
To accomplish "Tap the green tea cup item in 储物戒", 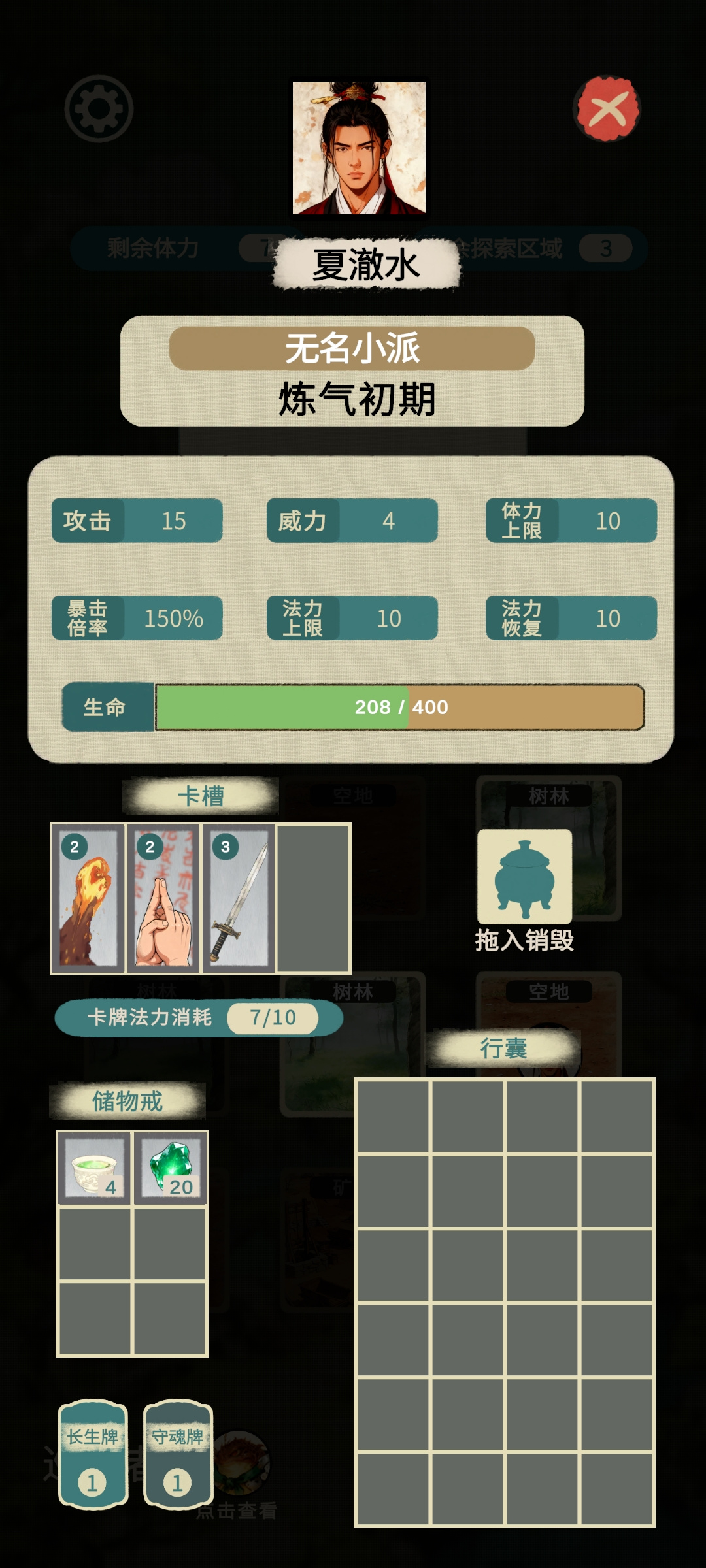I will (94, 1168).
